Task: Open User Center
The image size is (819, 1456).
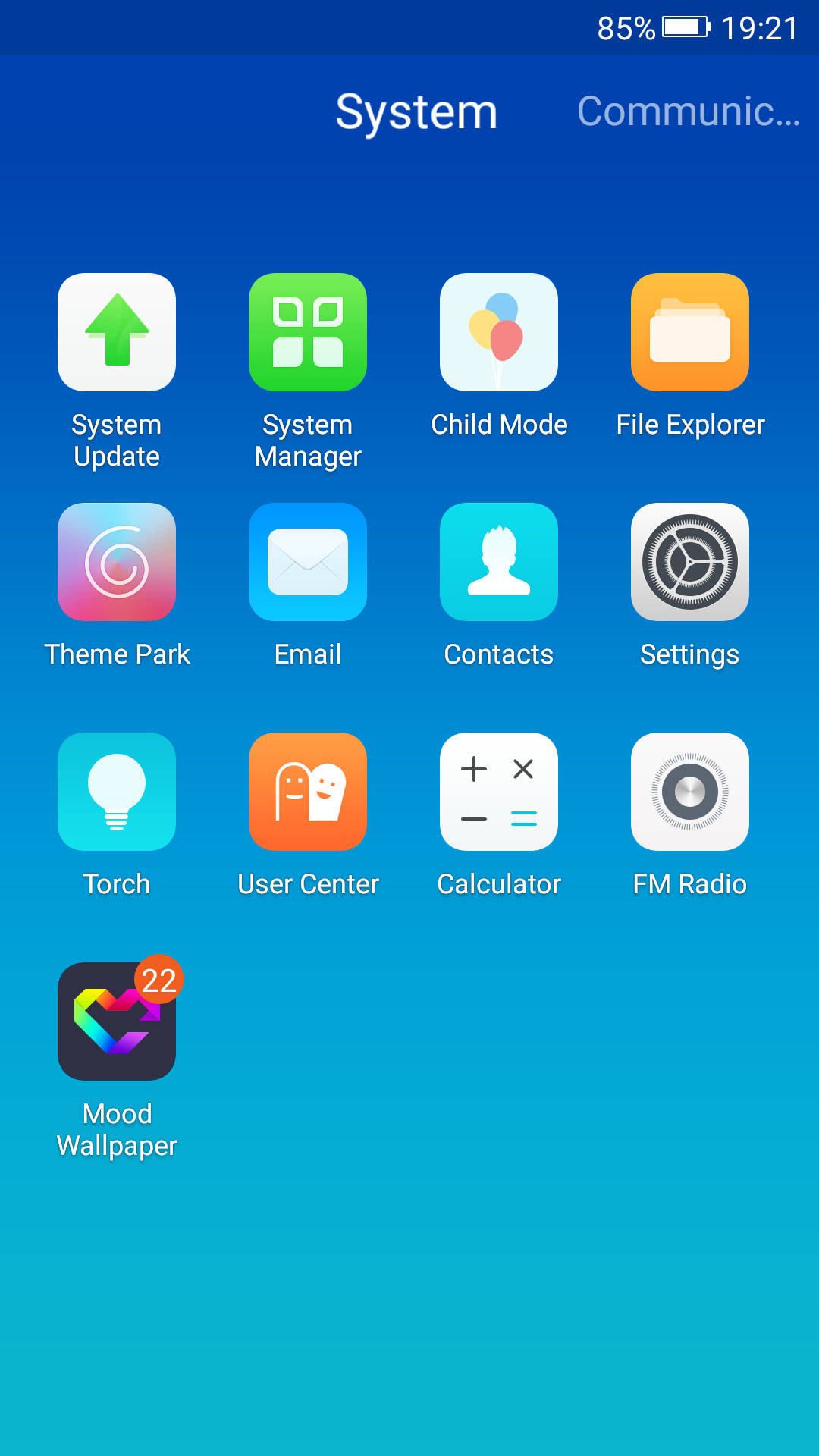Action: coord(308,792)
